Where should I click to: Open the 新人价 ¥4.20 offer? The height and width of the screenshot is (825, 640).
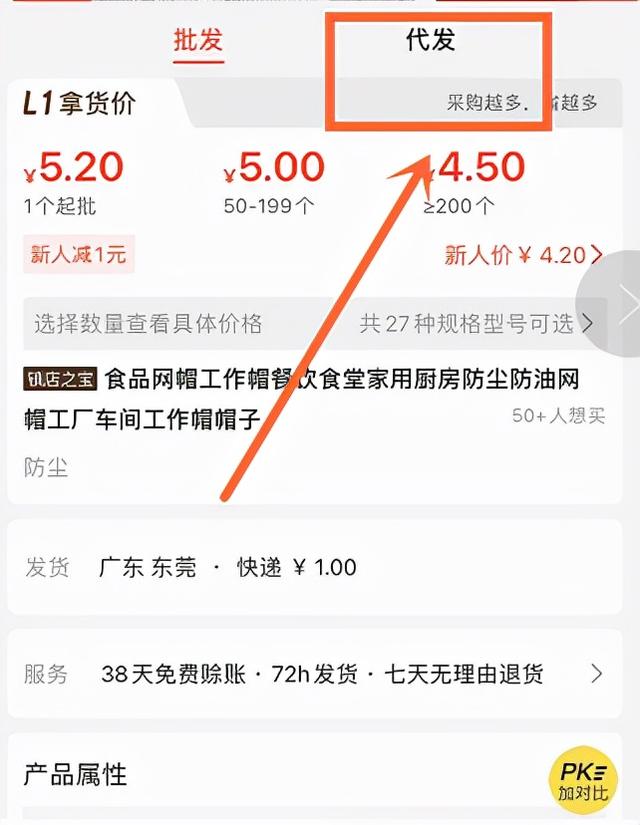[523, 255]
